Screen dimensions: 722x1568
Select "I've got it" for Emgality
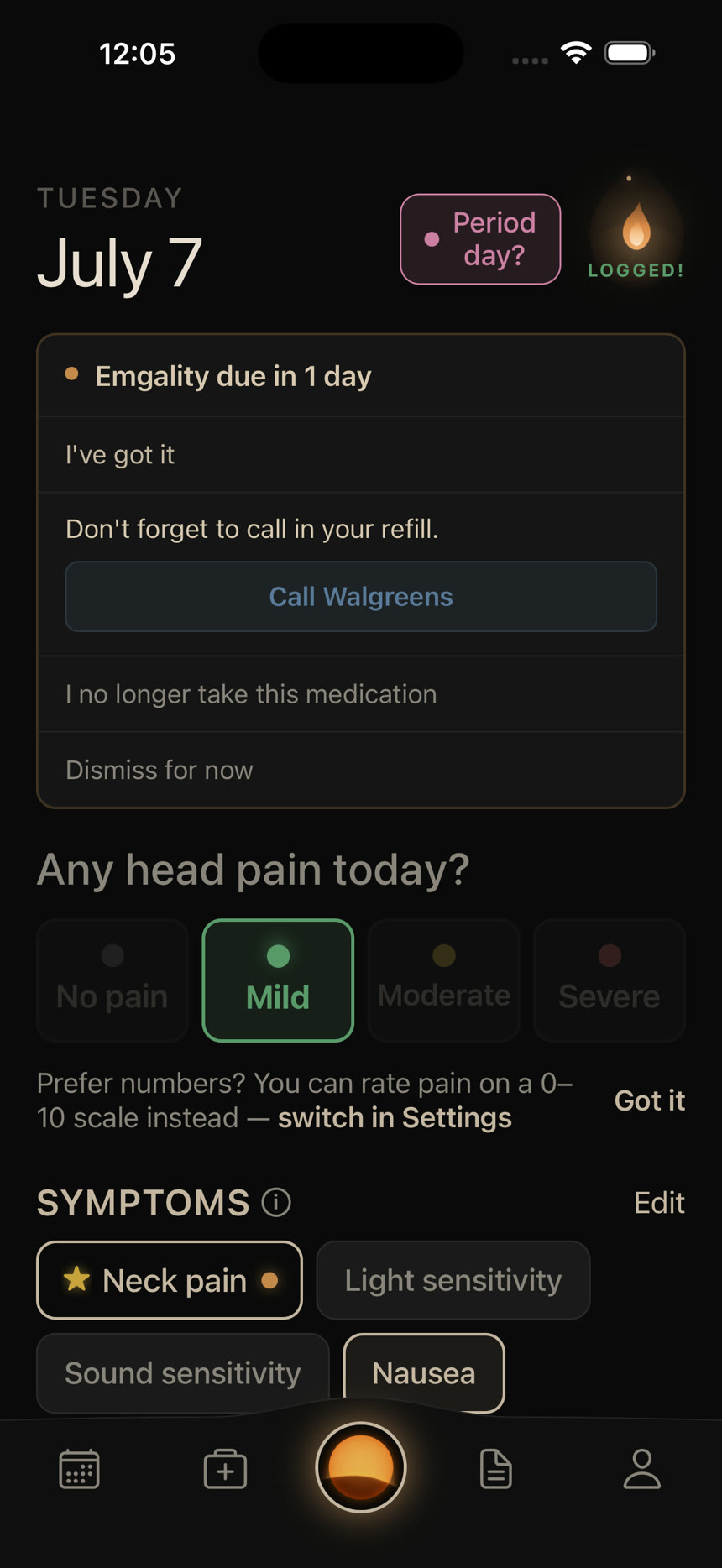pyautogui.click(x=361, y=454)
